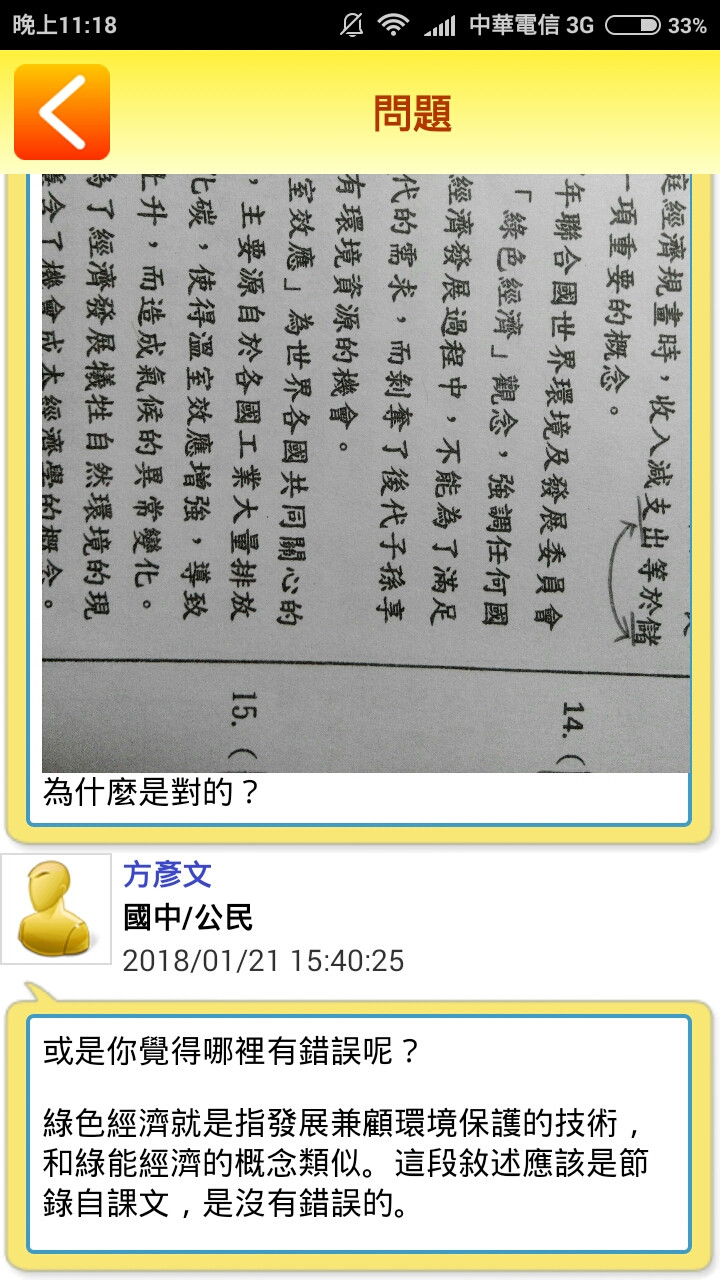View 方彥文's profile avatar

coord(57,908)
